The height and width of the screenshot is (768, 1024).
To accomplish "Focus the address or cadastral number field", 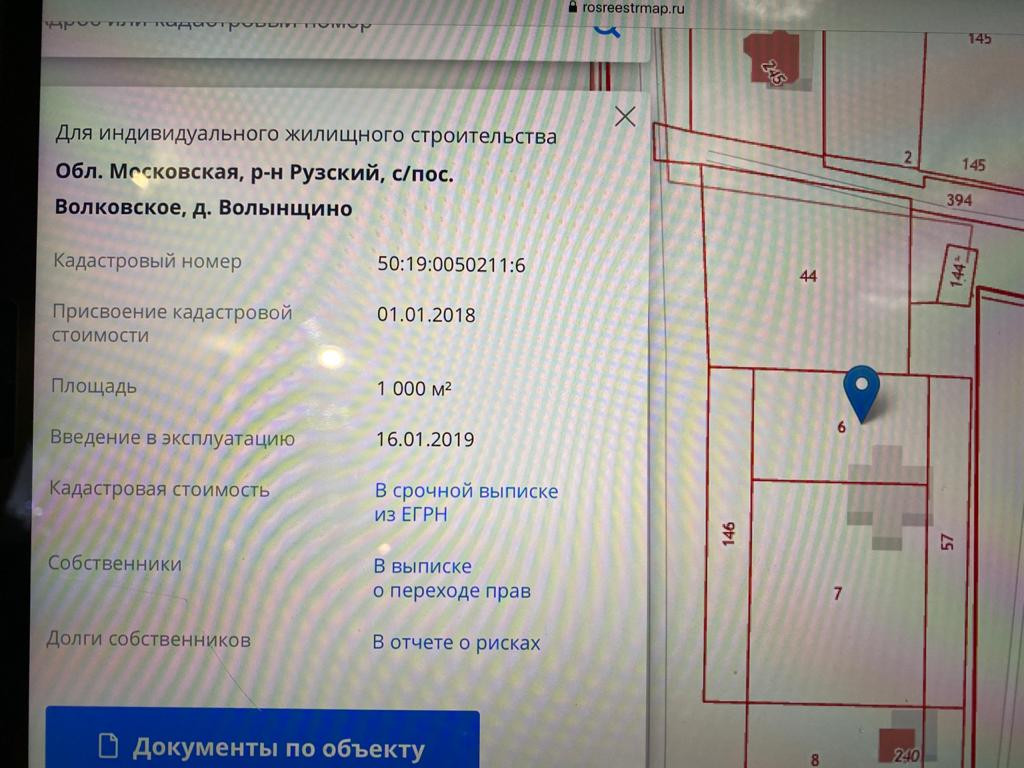I will coord(313,26).
